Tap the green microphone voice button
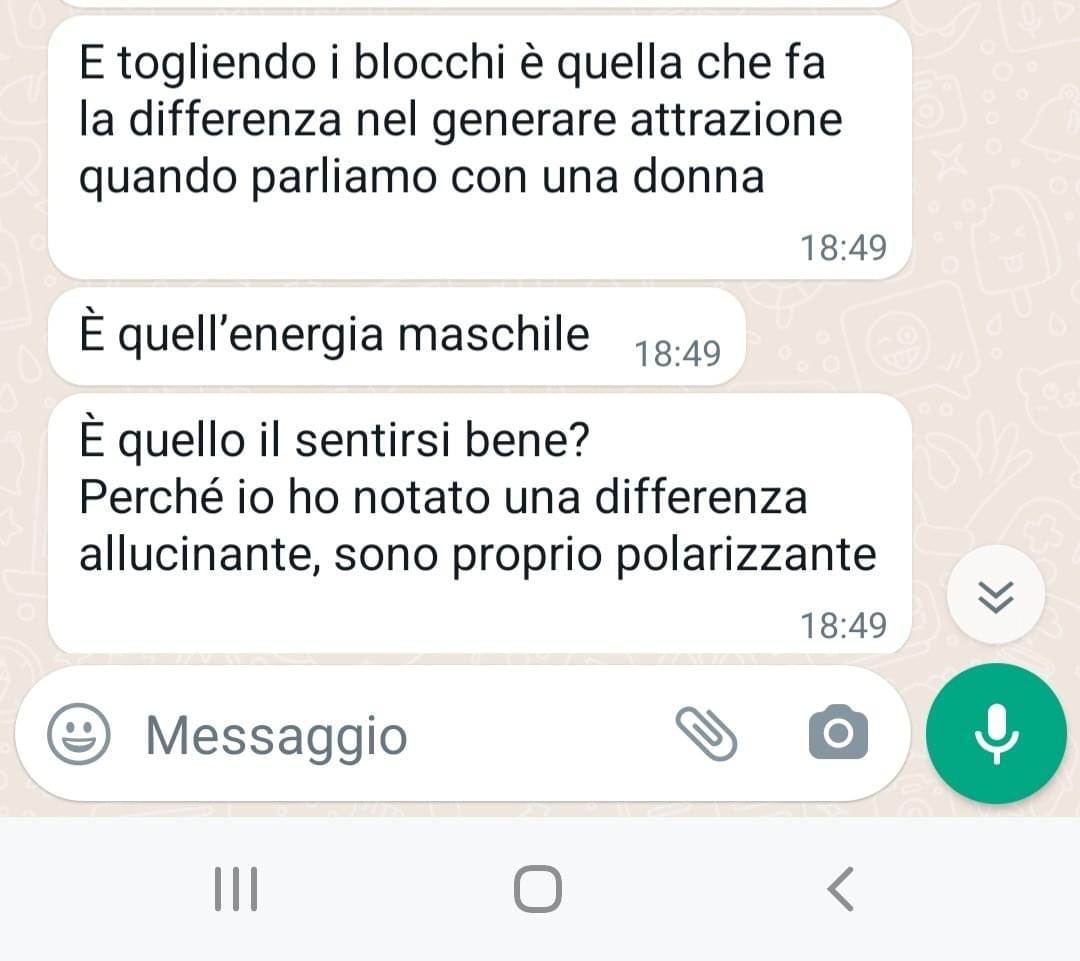Screen dimensions: 1080x961 click(x=996, y=735)
